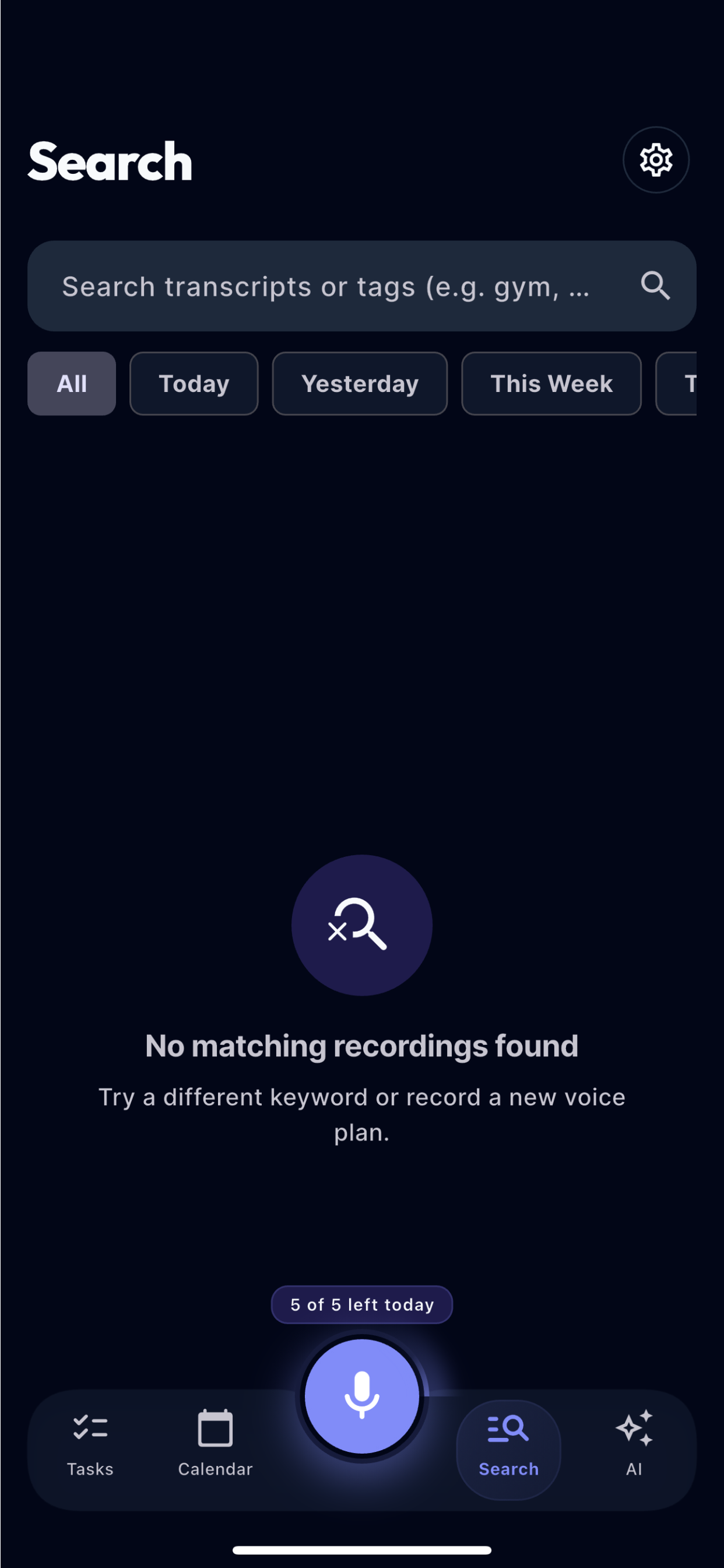724x1568 pixels.
Task: Open settings via the gear icon
Action: coord(655,160)
